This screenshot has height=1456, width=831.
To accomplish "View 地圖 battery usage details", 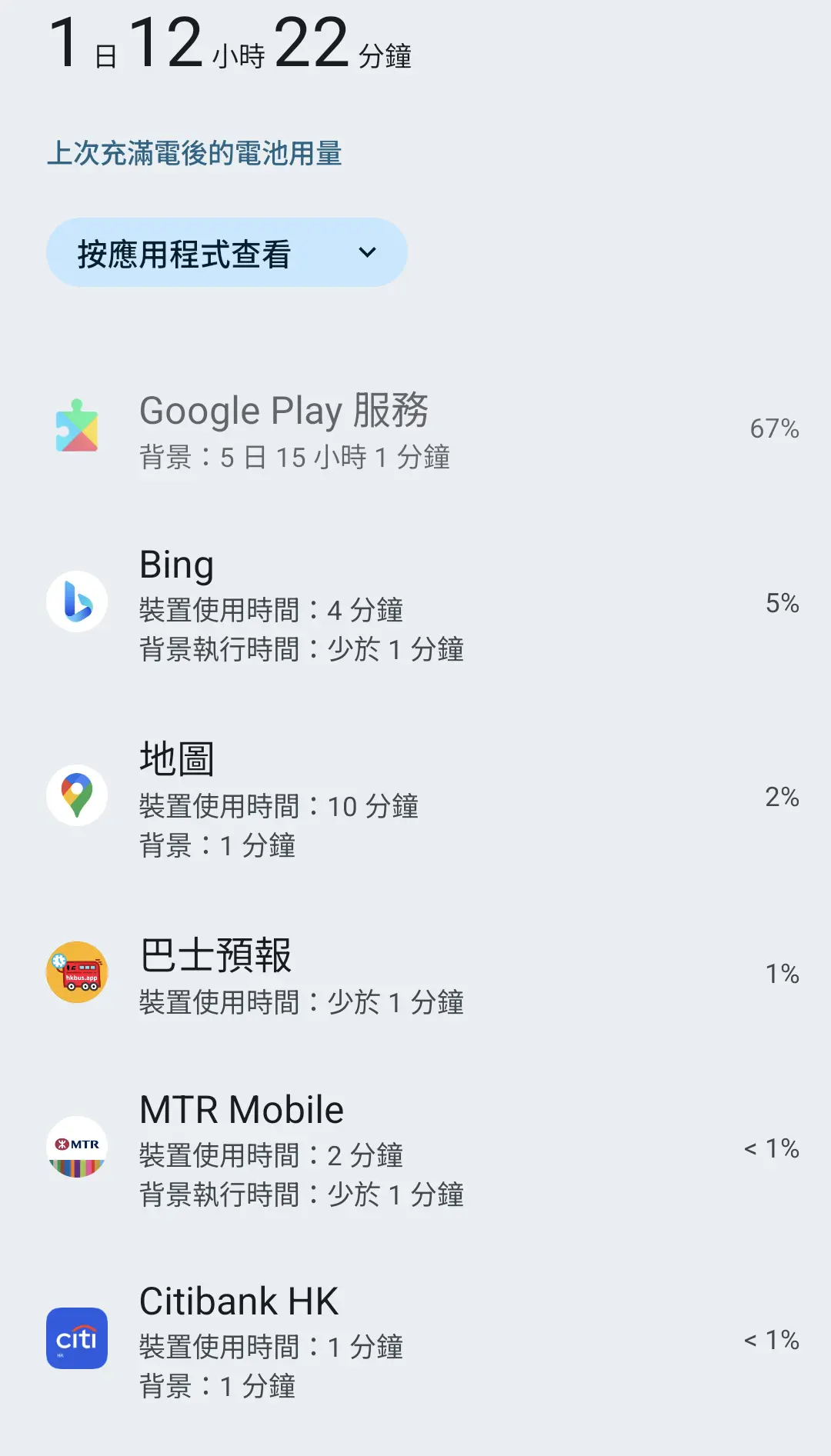I will click(x=415, y=798).
